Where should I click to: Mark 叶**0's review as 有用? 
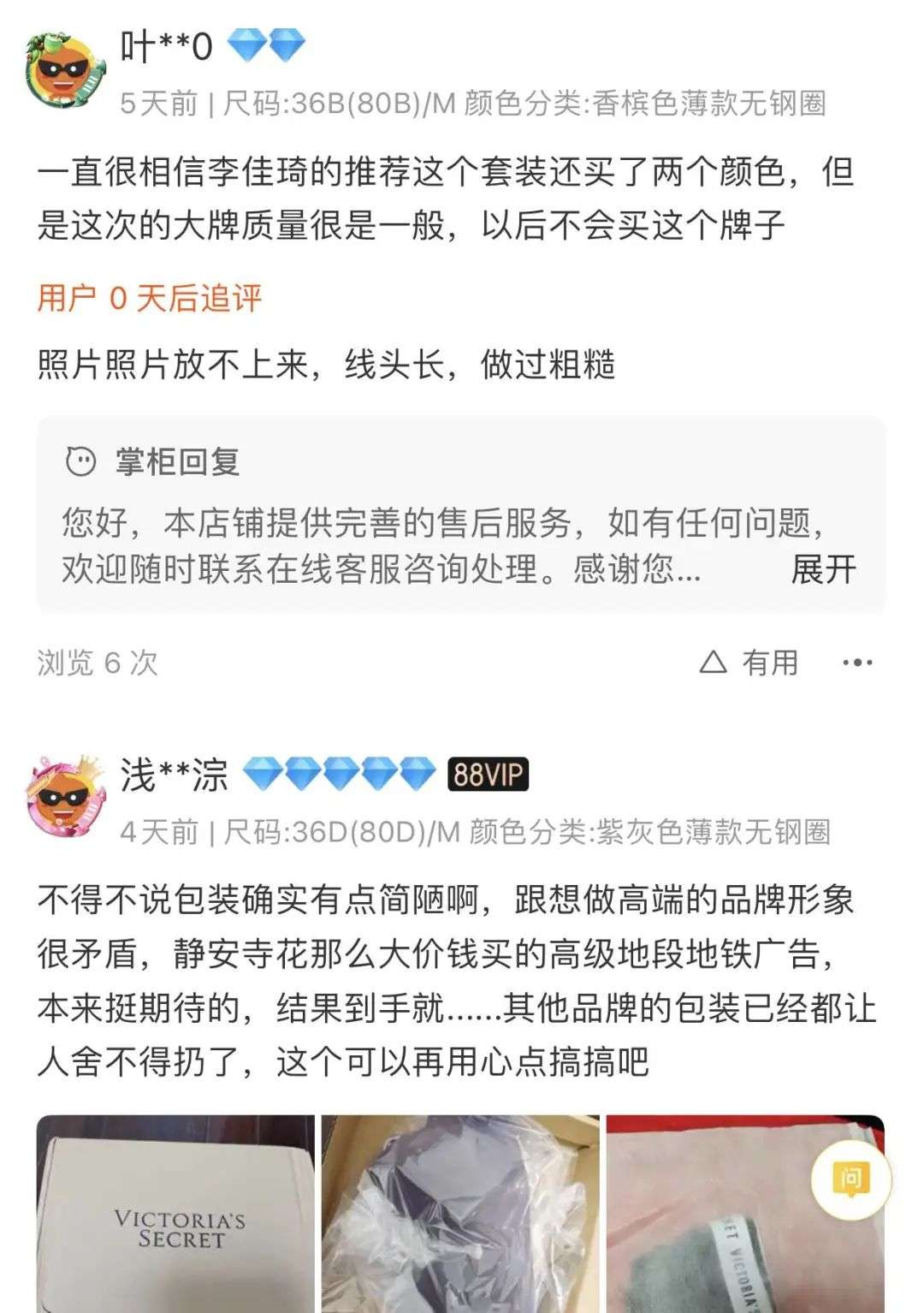[749, 662]
